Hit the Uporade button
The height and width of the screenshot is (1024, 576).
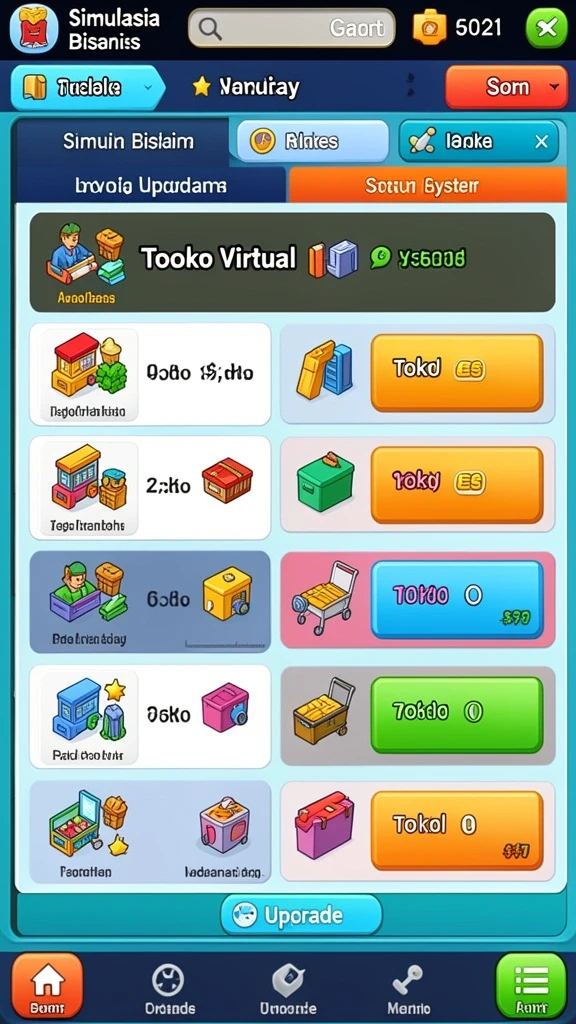click(x=301, y=915)
